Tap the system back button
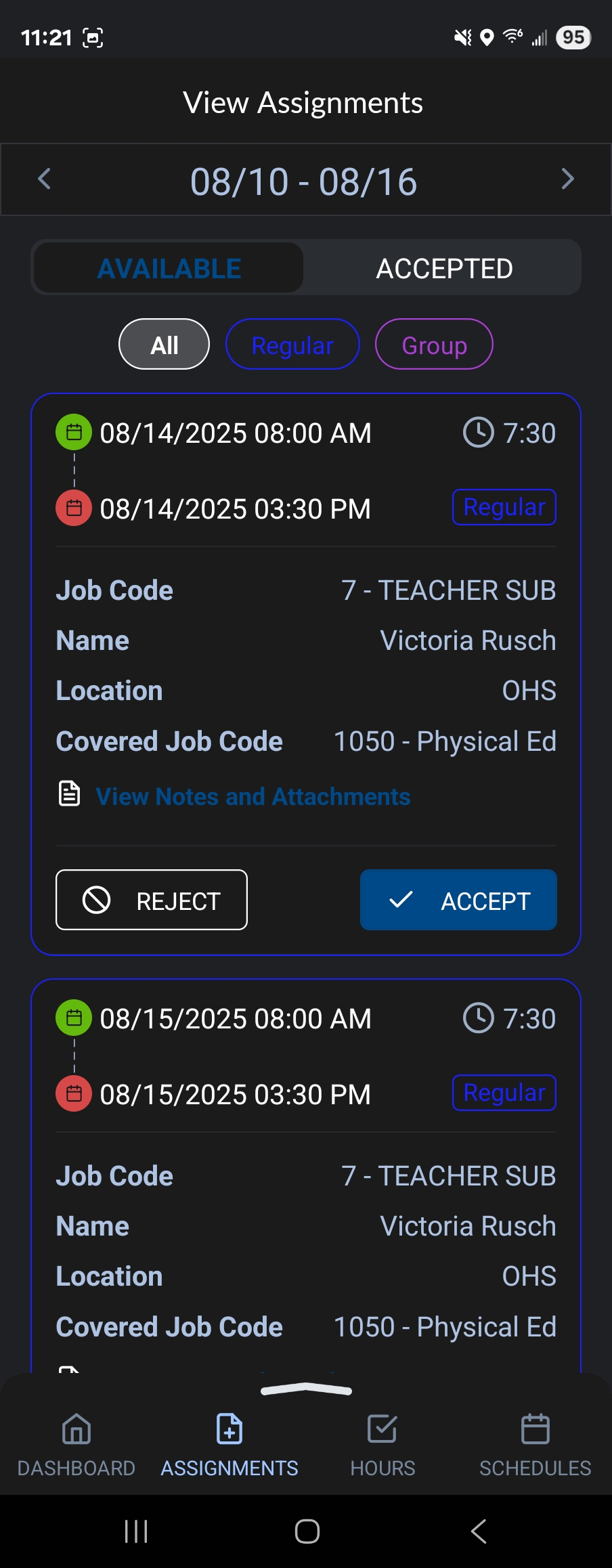Viewport: 612px width, 1568px height. (479, 1531)
